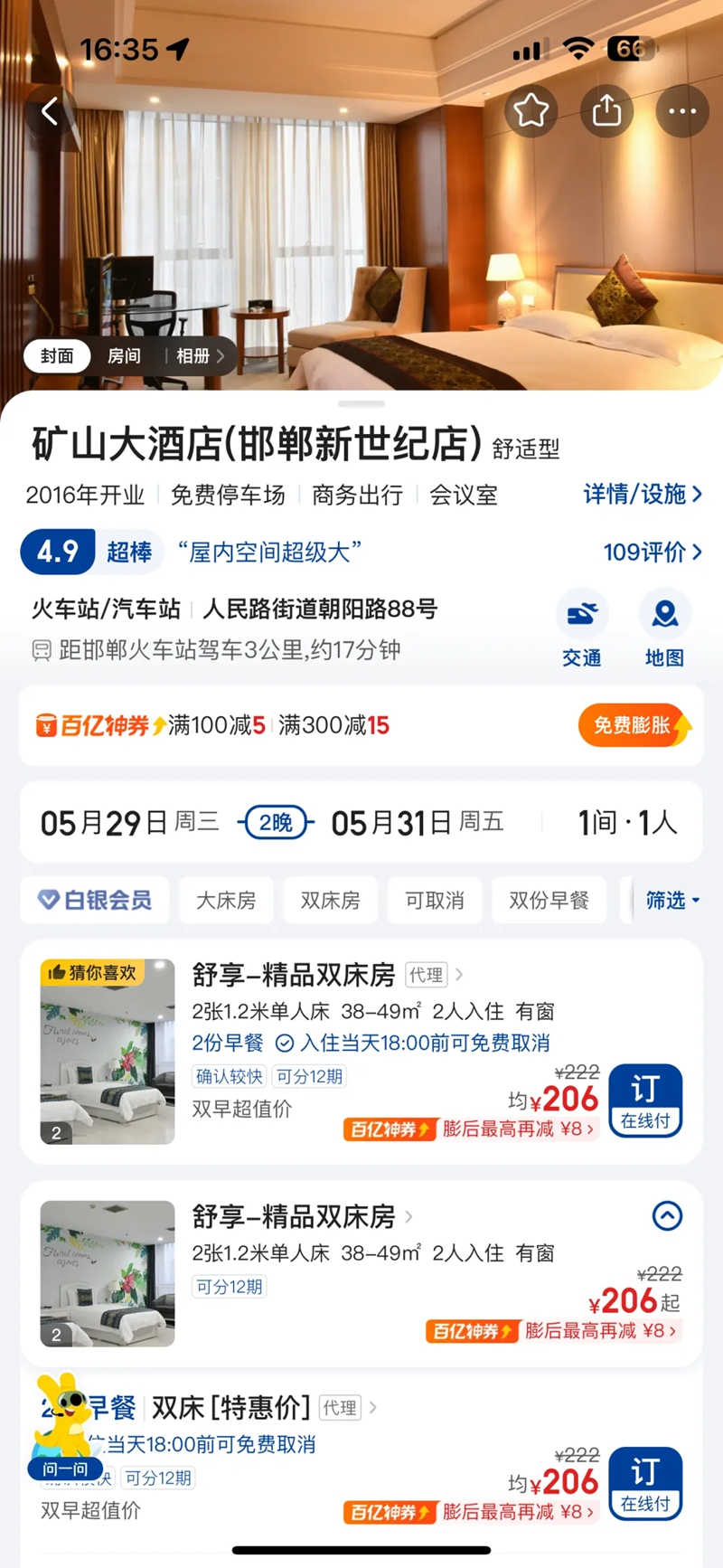The image size is (723, 1568).
Task: Open 详情/设施 hotel details
Action: [x=644, y=495]
